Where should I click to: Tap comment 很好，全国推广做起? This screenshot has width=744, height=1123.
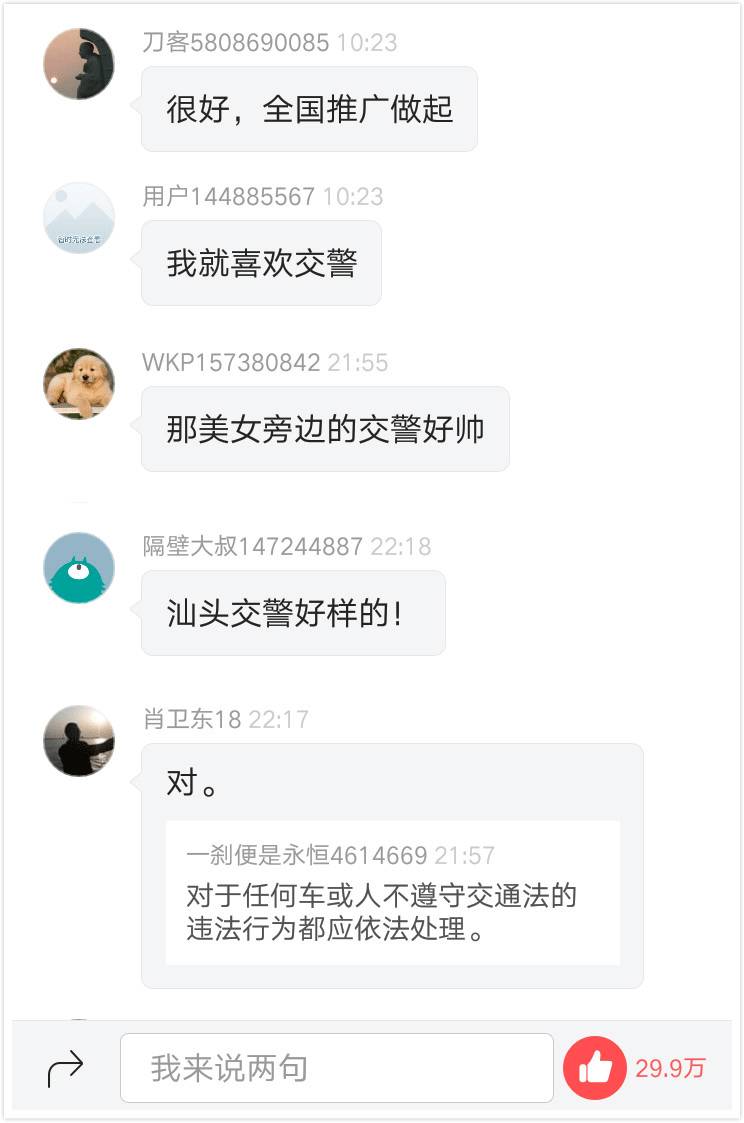tap(309, 109)
